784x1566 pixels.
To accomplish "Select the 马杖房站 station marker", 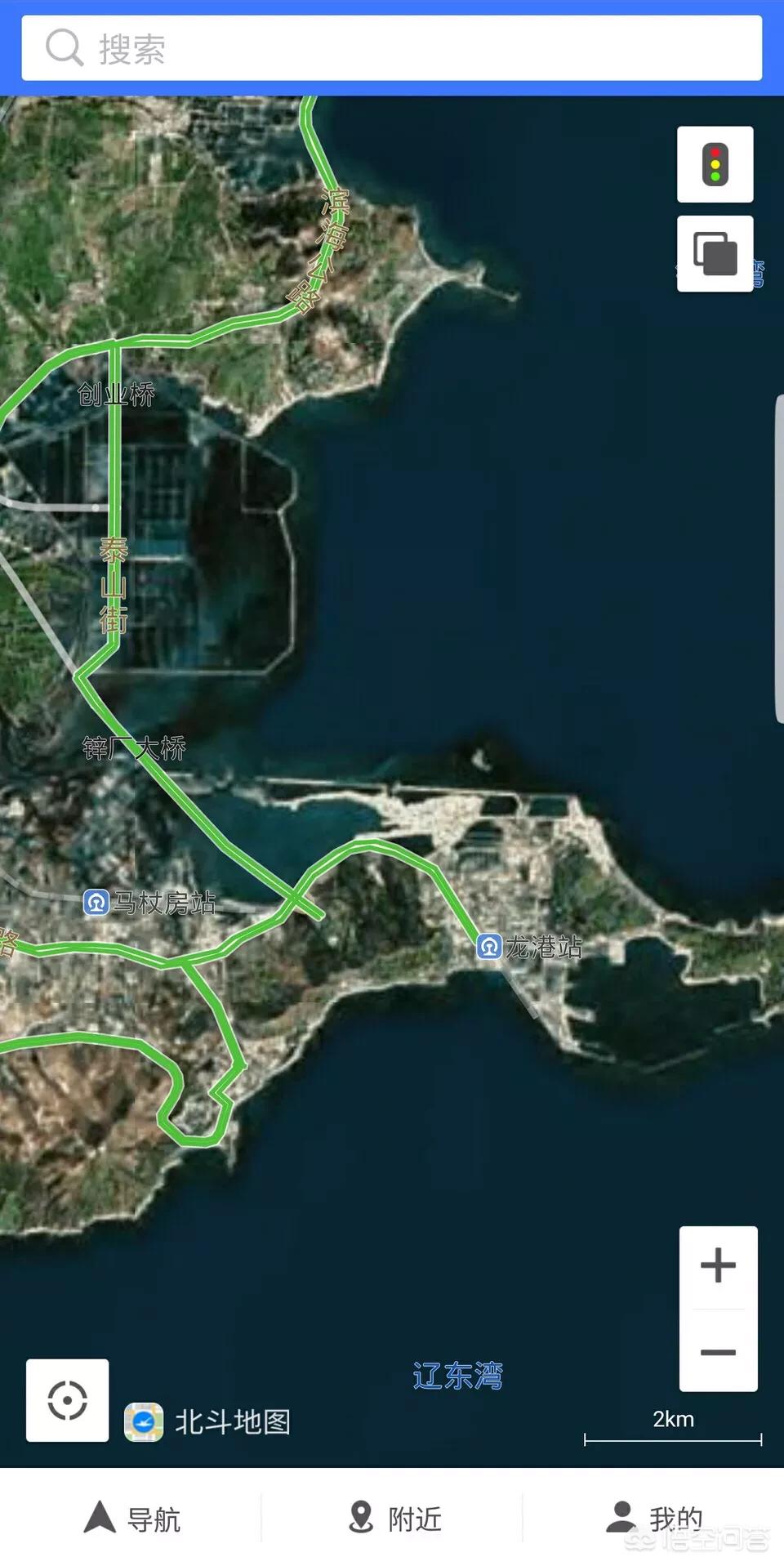I will 96,903.
